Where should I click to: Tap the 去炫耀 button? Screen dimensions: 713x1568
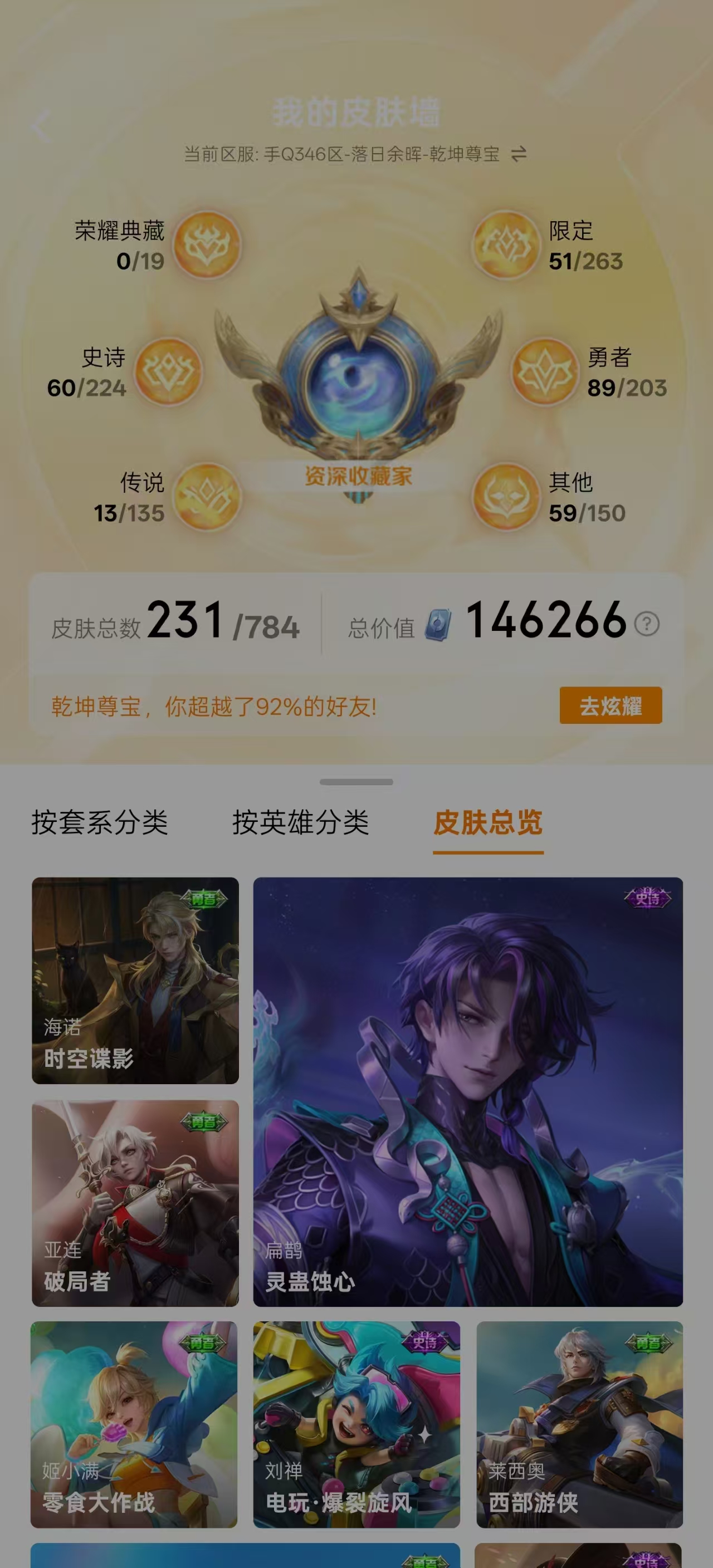coord(610,705)
